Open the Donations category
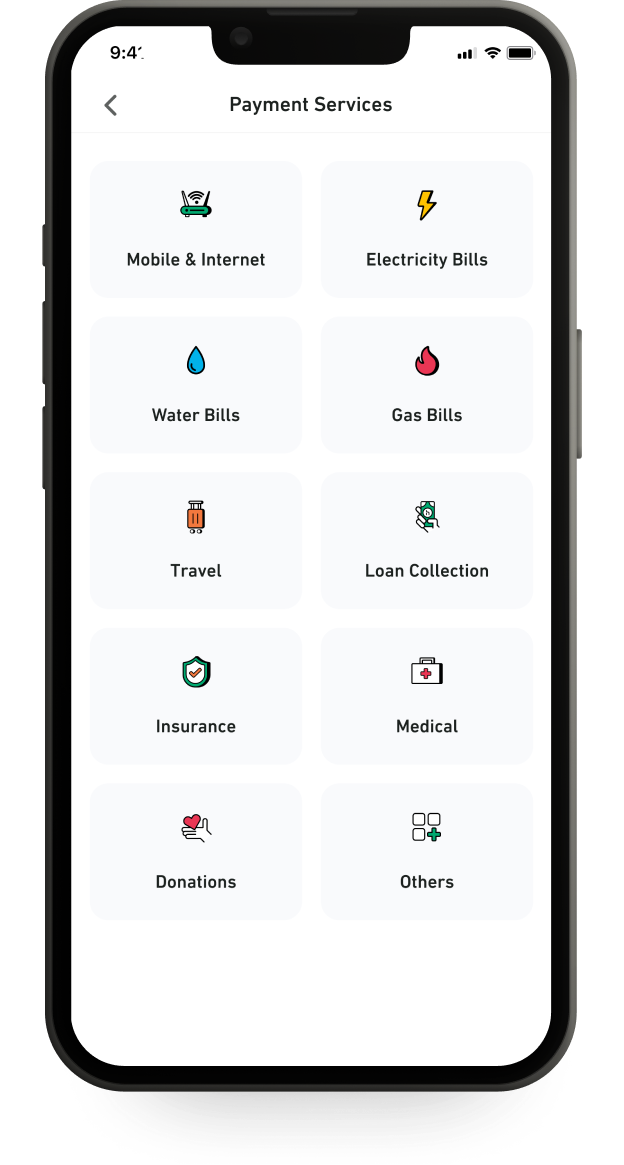624x1165 pixels. point(196,852)
